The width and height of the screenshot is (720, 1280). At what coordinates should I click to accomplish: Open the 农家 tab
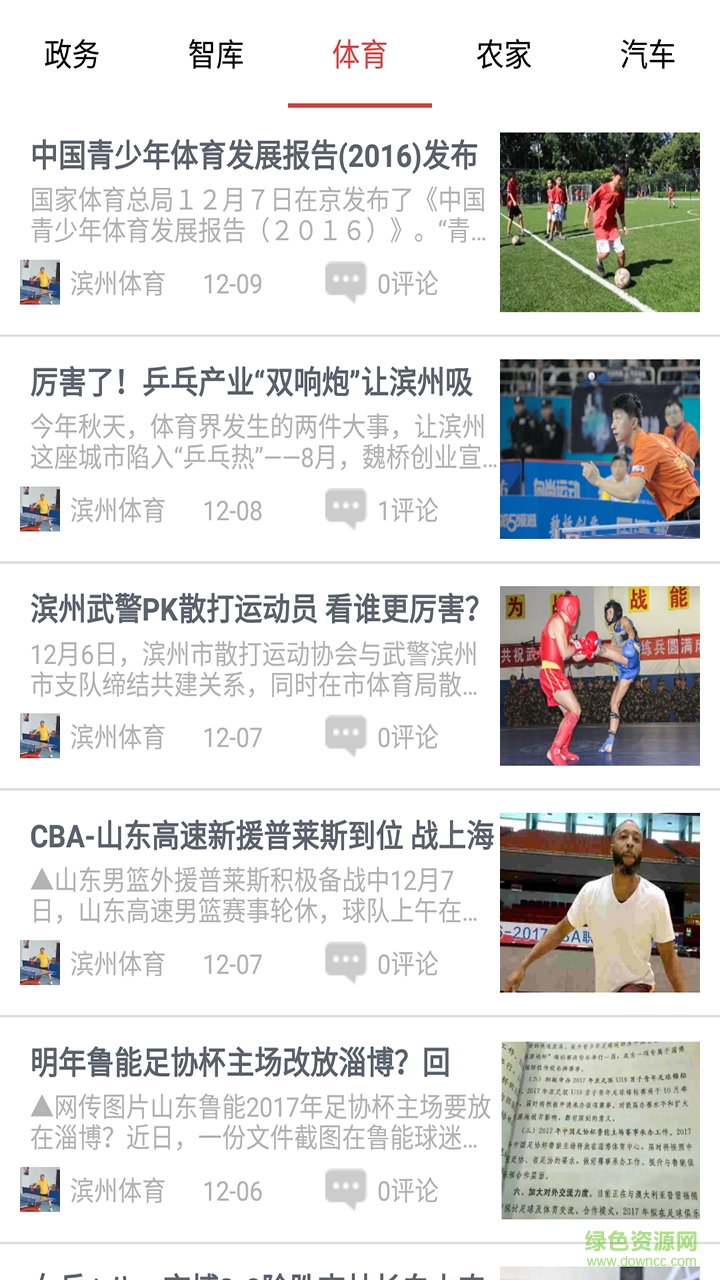(x=504, y=54)
